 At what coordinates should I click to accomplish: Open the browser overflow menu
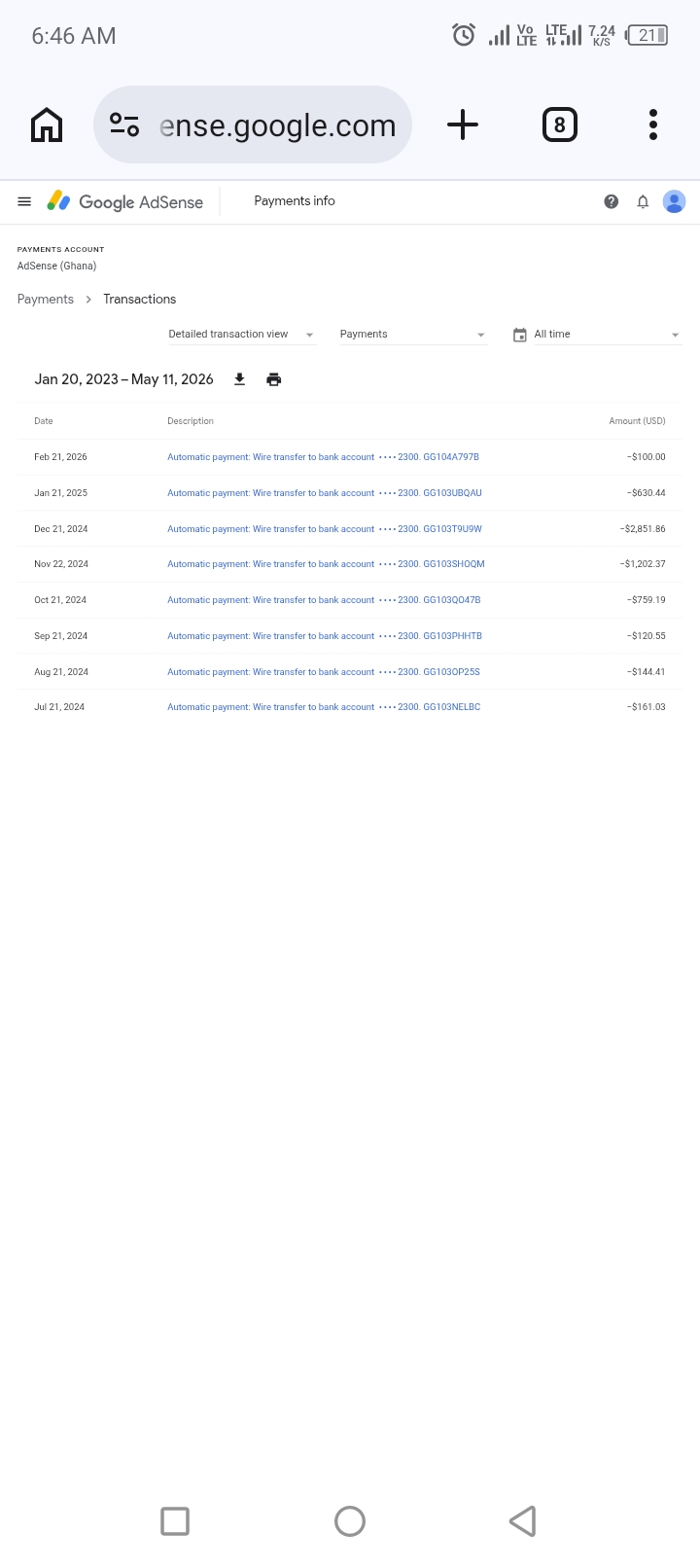653,125
